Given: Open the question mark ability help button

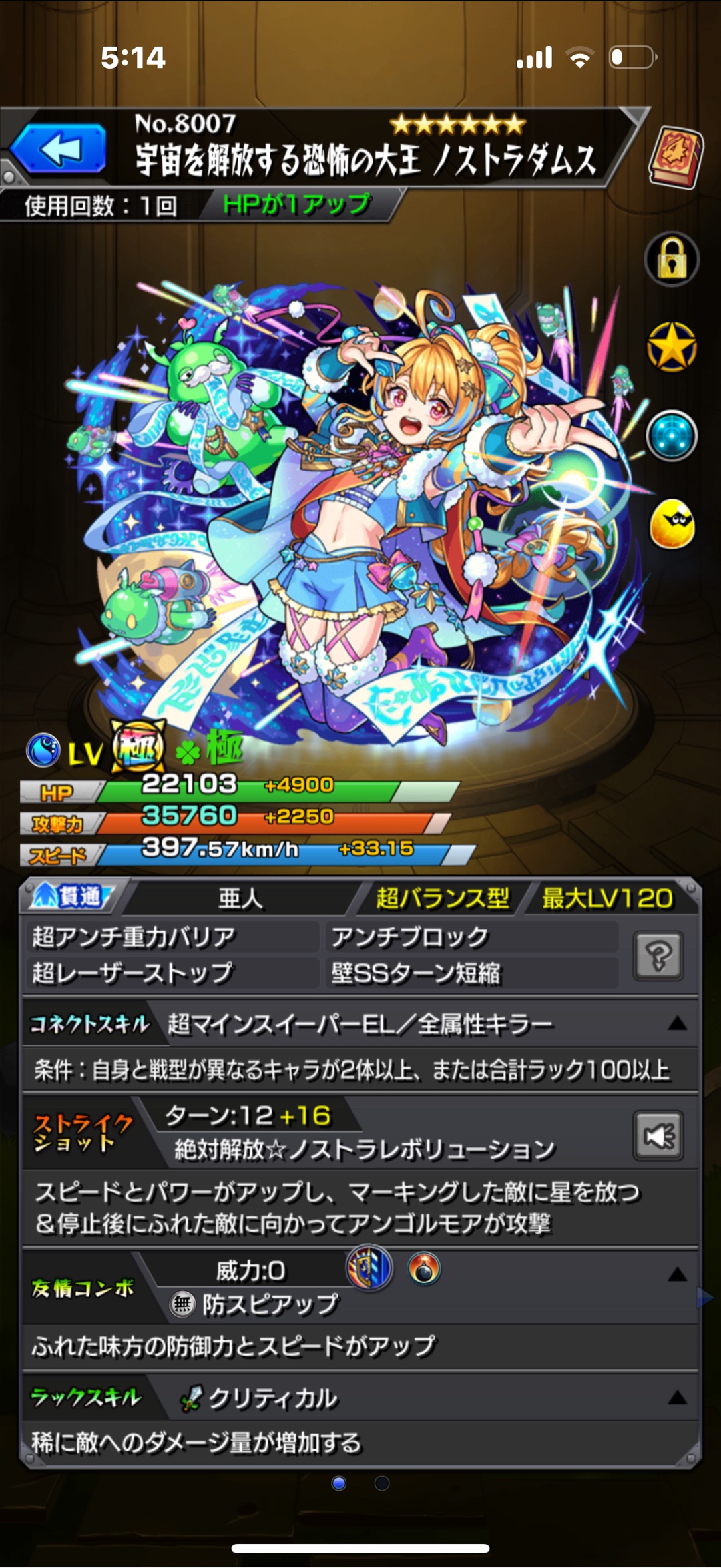Looking at the screenshot, I should click(658, 956).
